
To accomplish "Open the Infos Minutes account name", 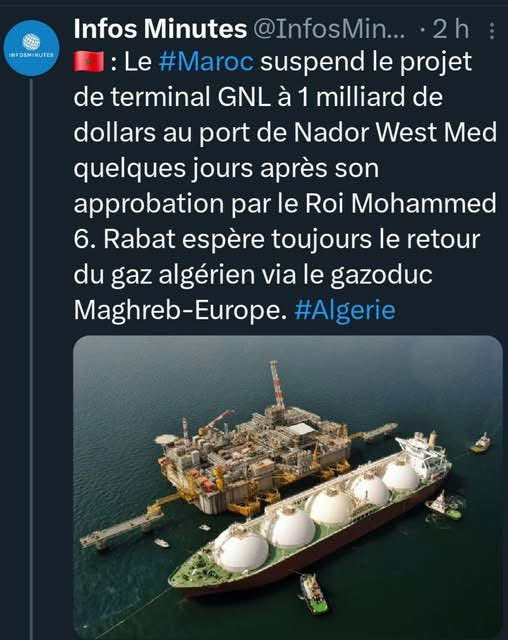I will [x=160, y=29].
